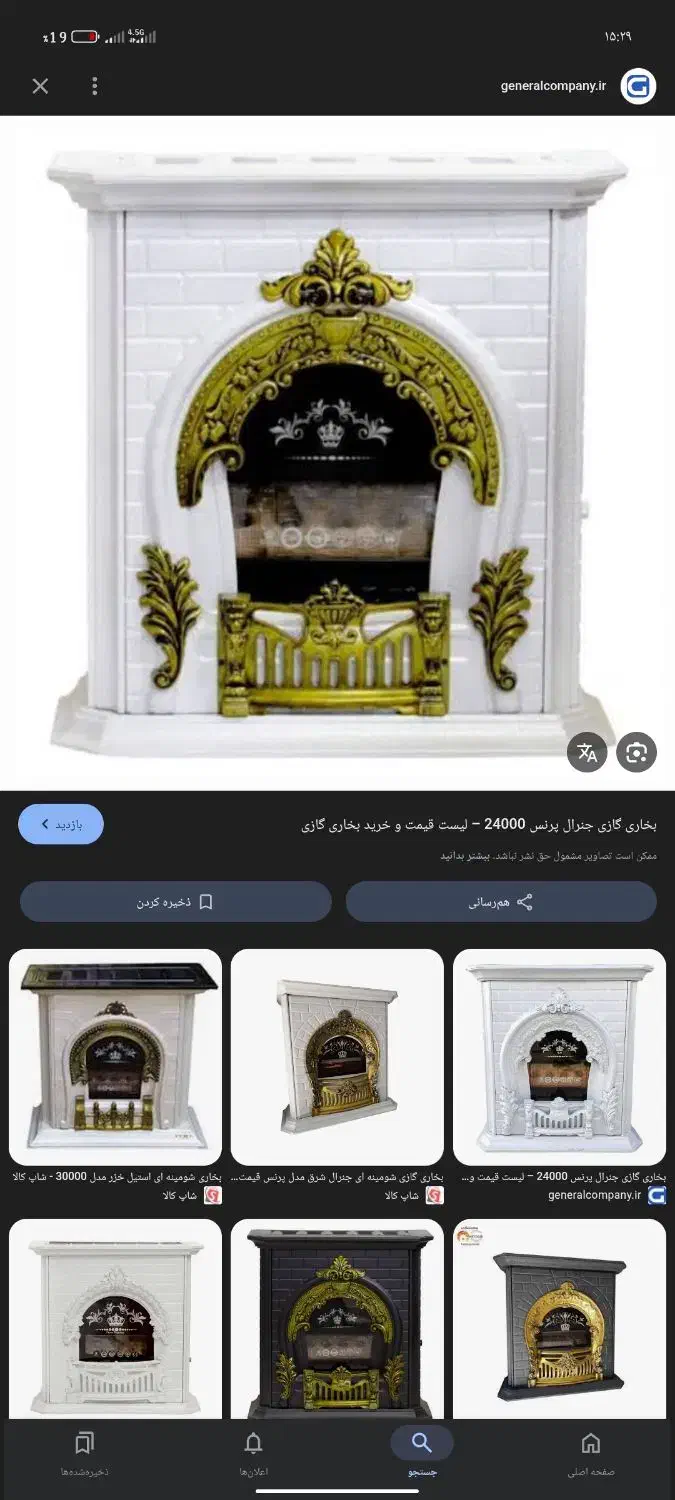Tap the بازدید visit button
Image resolution: width=675 pixels, height=1500 pixels.
[61, 824]
